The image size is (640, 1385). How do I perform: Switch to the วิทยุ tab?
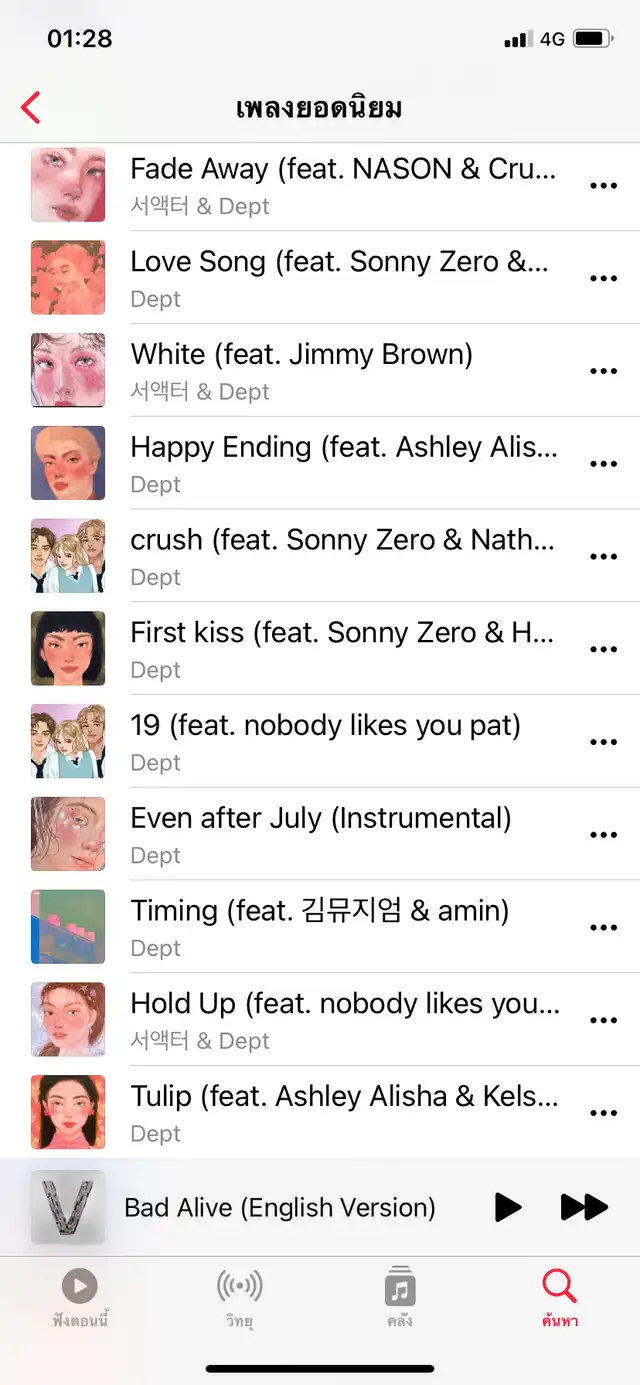click(x=239, y=1298)
